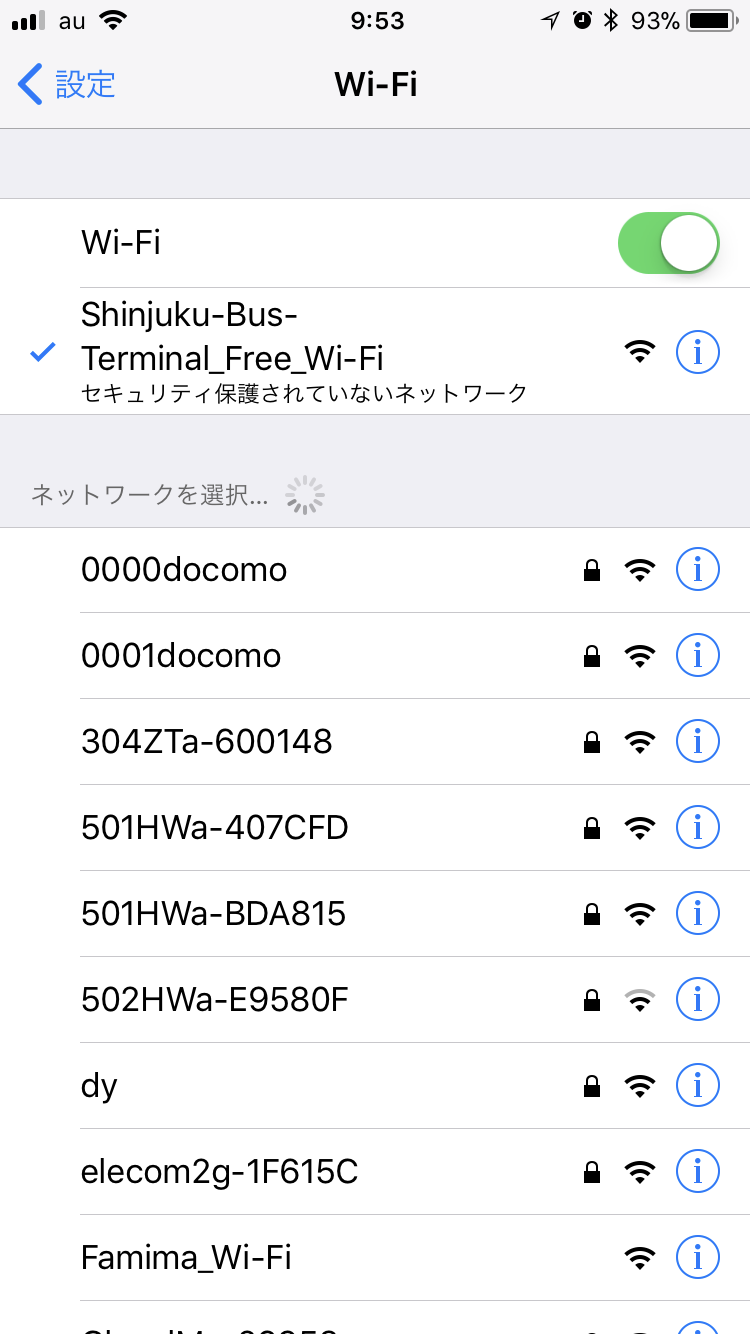The height and width of the screenshot is (1334, 750).
Task: Join the dy network
Action: point(375,1086)
